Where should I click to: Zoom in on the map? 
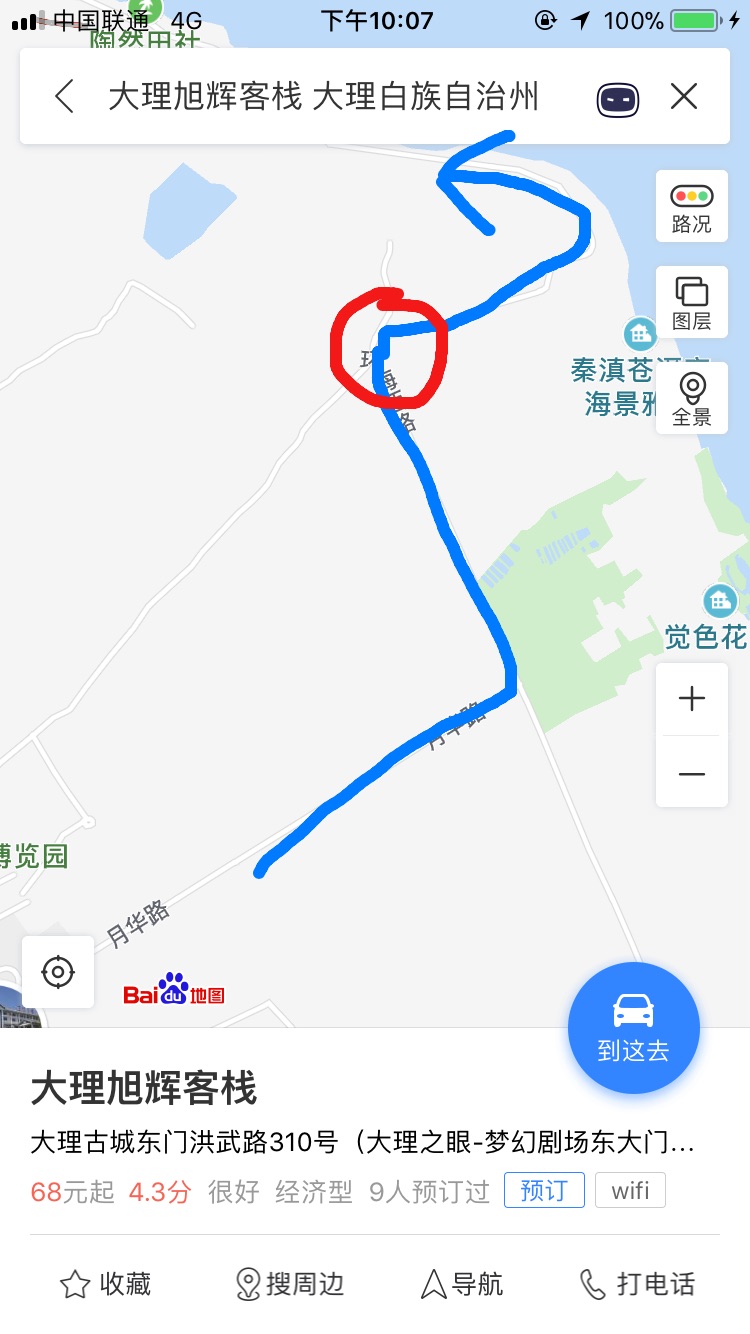pos(691,699)
